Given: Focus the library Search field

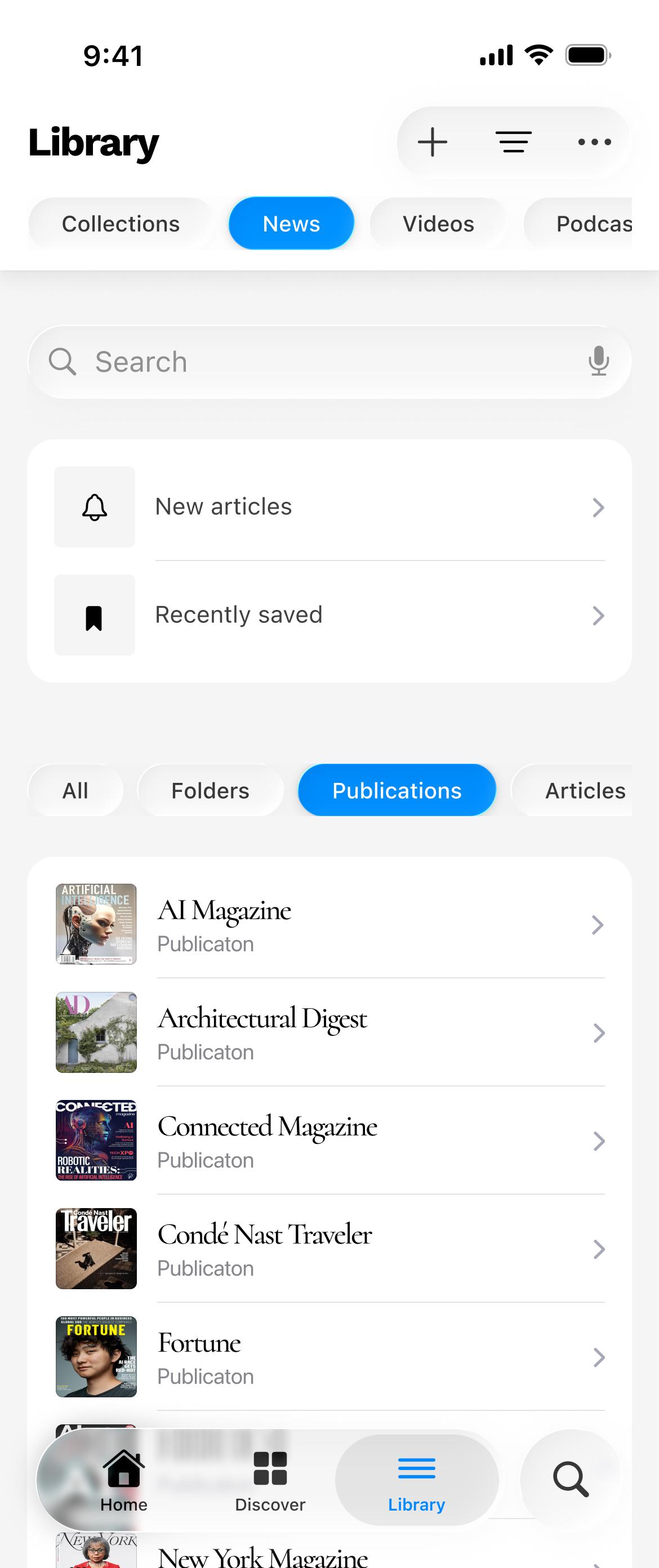Looking at the screenshot, I should point(317,362).
